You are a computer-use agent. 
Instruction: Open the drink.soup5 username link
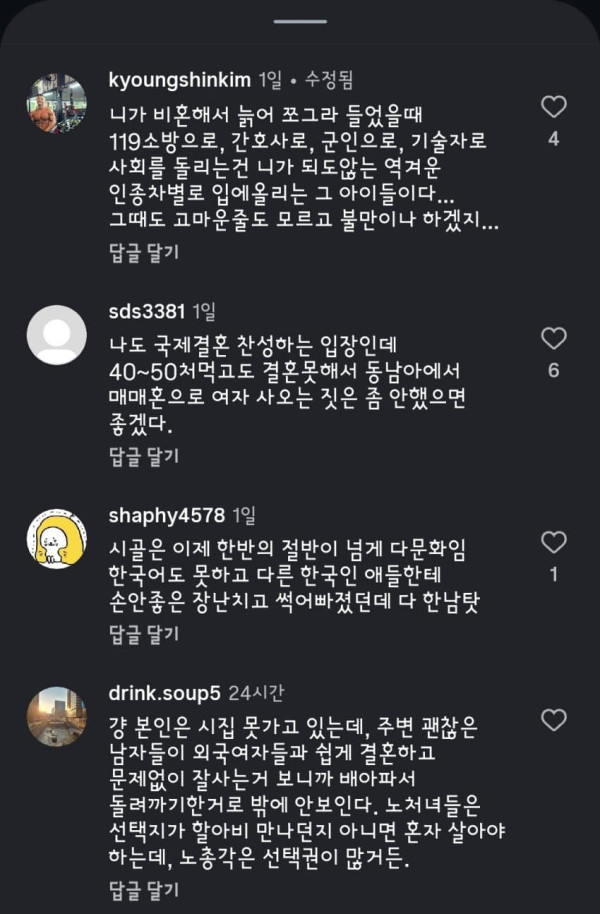pyautogui.click(x=164, y=693)
